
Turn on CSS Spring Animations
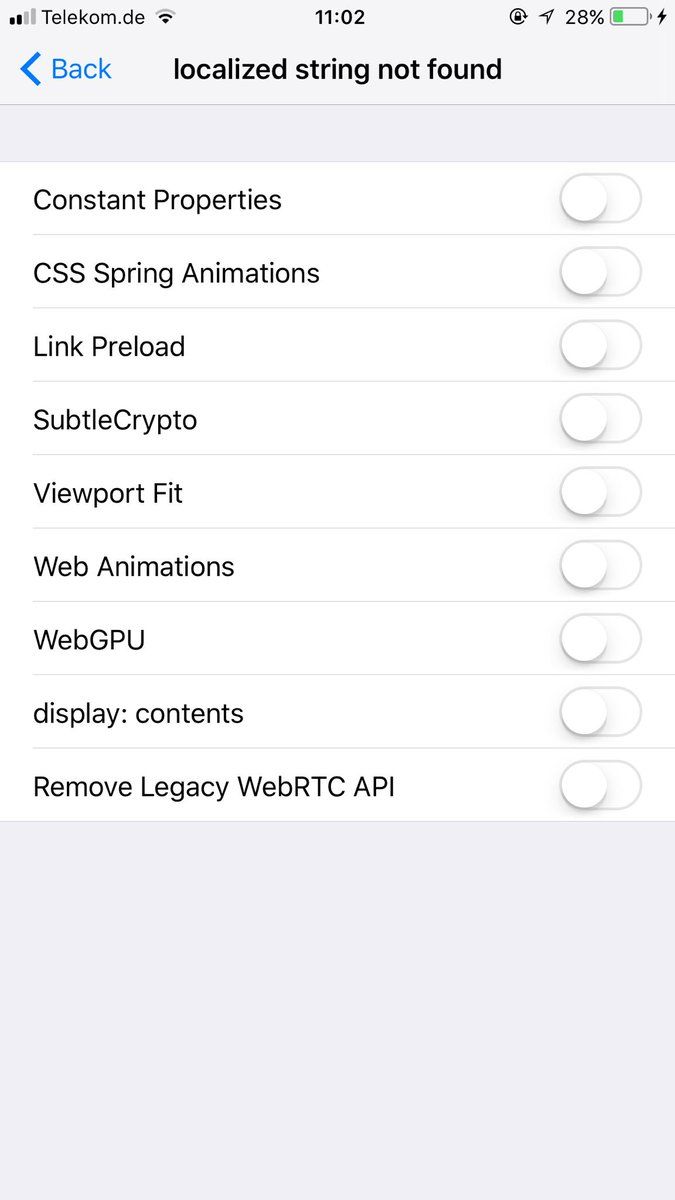coord(600,272)
